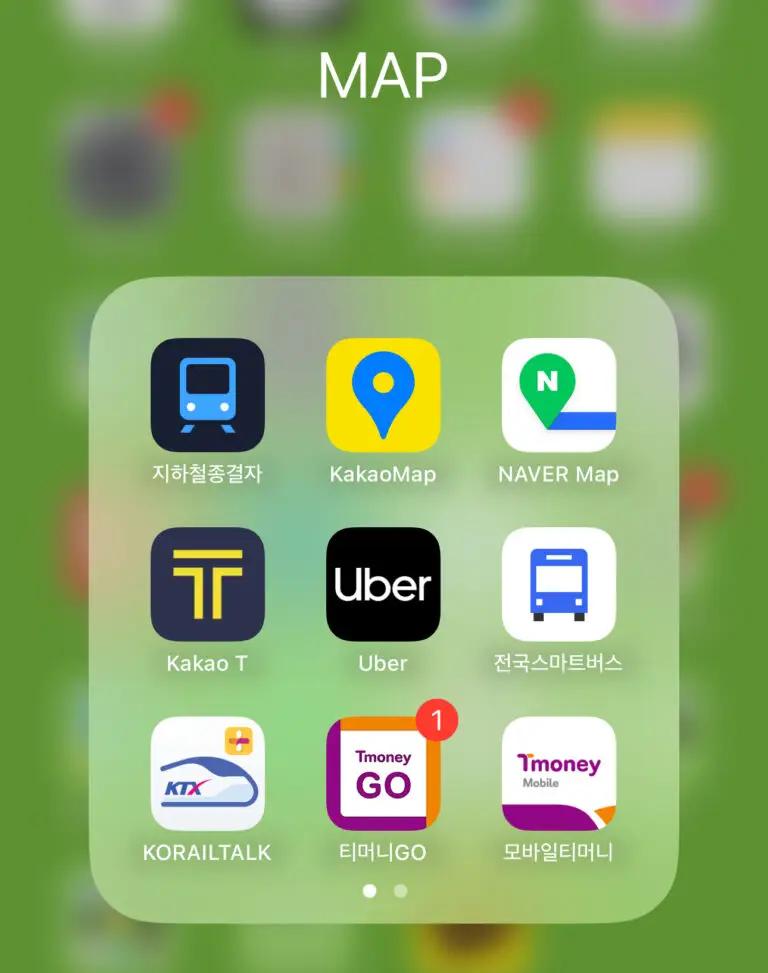This screenshot has height=973, width=768.
Task: Open KORAILTALK to book KTX tickets
Action: (208, 773)
